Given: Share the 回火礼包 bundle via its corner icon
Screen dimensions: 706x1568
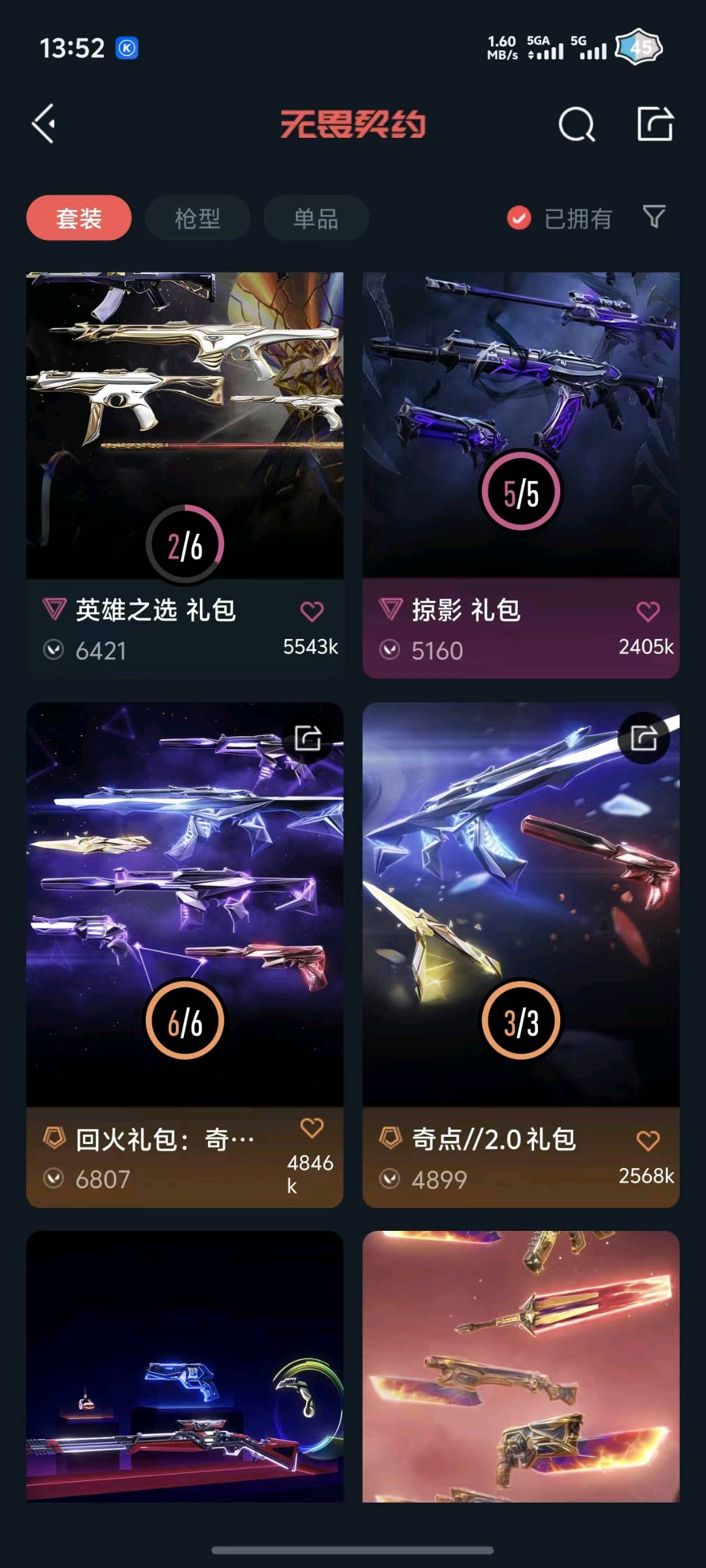Looking at the screenshot, I should click(x=308, y=738).
